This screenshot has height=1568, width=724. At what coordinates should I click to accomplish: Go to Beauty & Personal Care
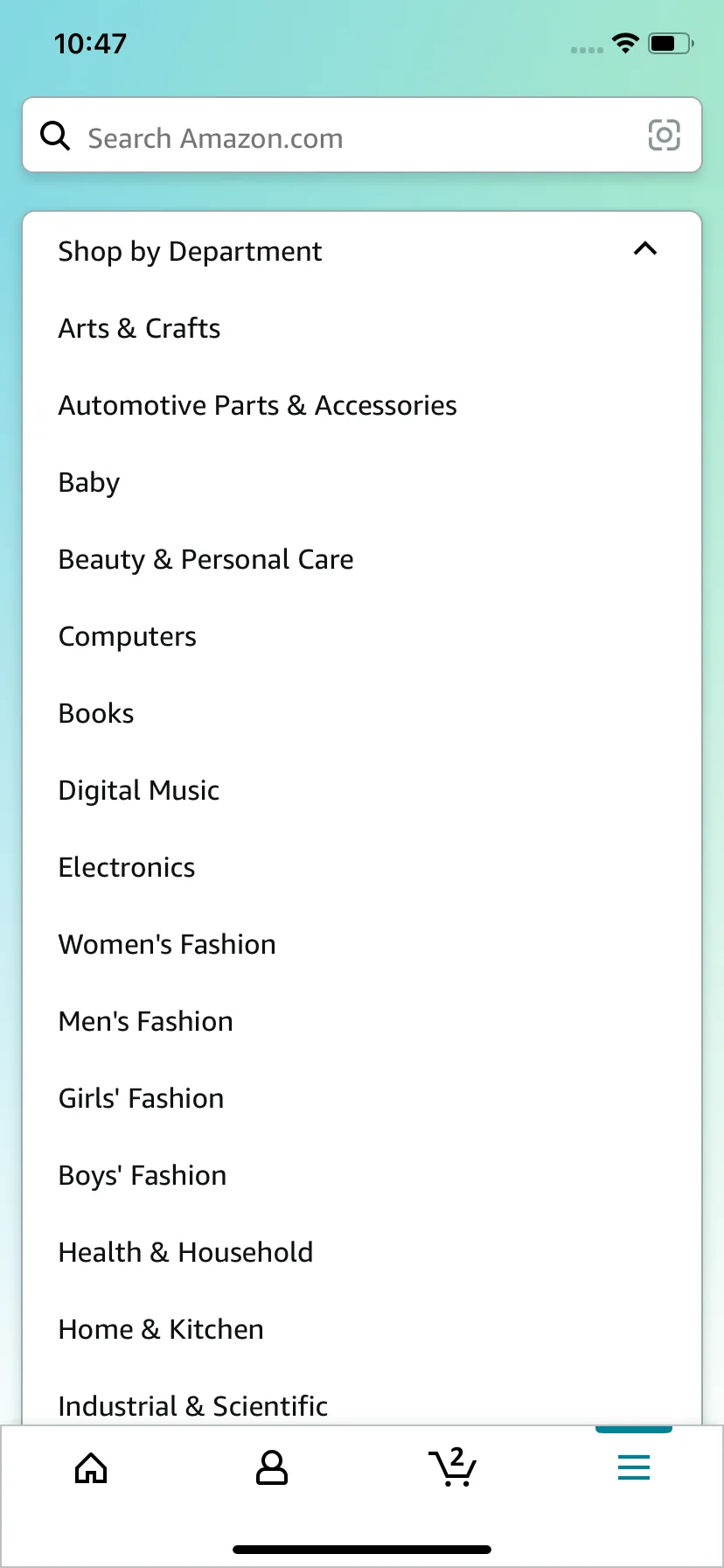click(x=206, y=559)
